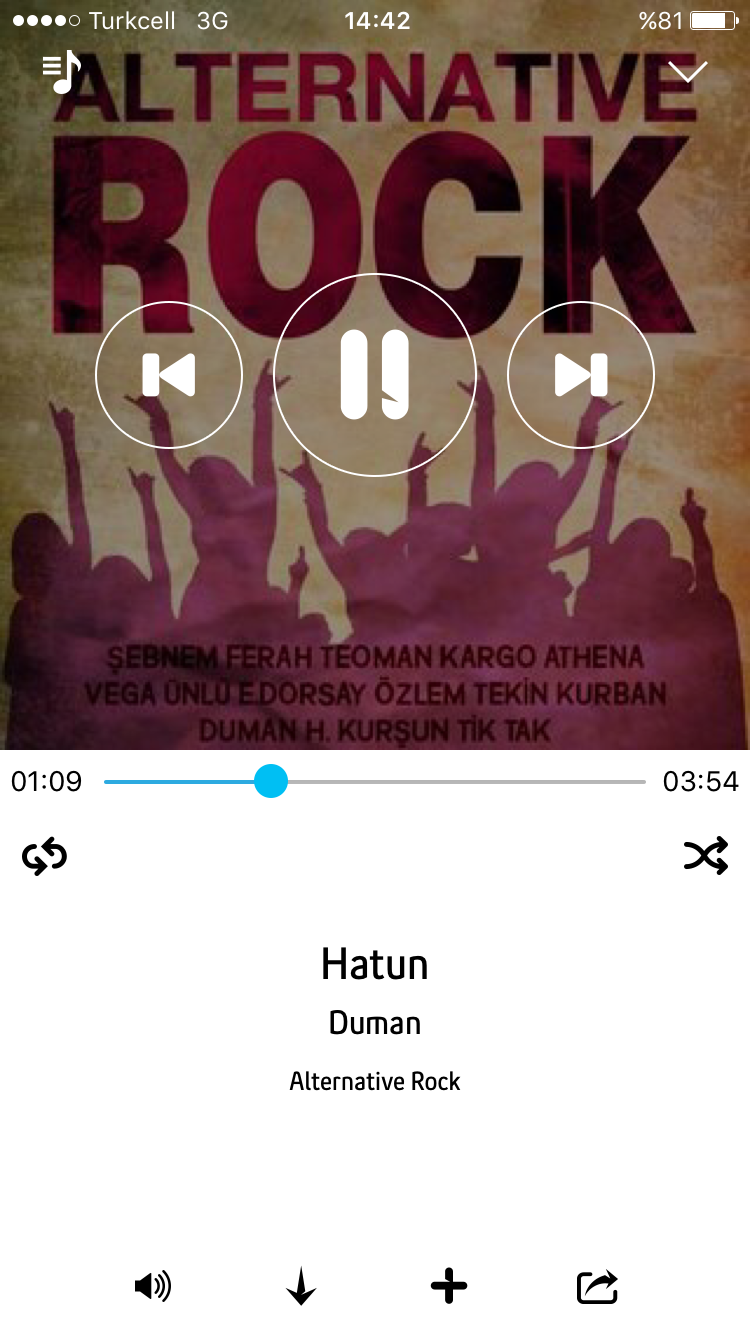This screenshot has width=750, height=1334.
Task: Add the song to a playlist
Action: click(449, 1286)
